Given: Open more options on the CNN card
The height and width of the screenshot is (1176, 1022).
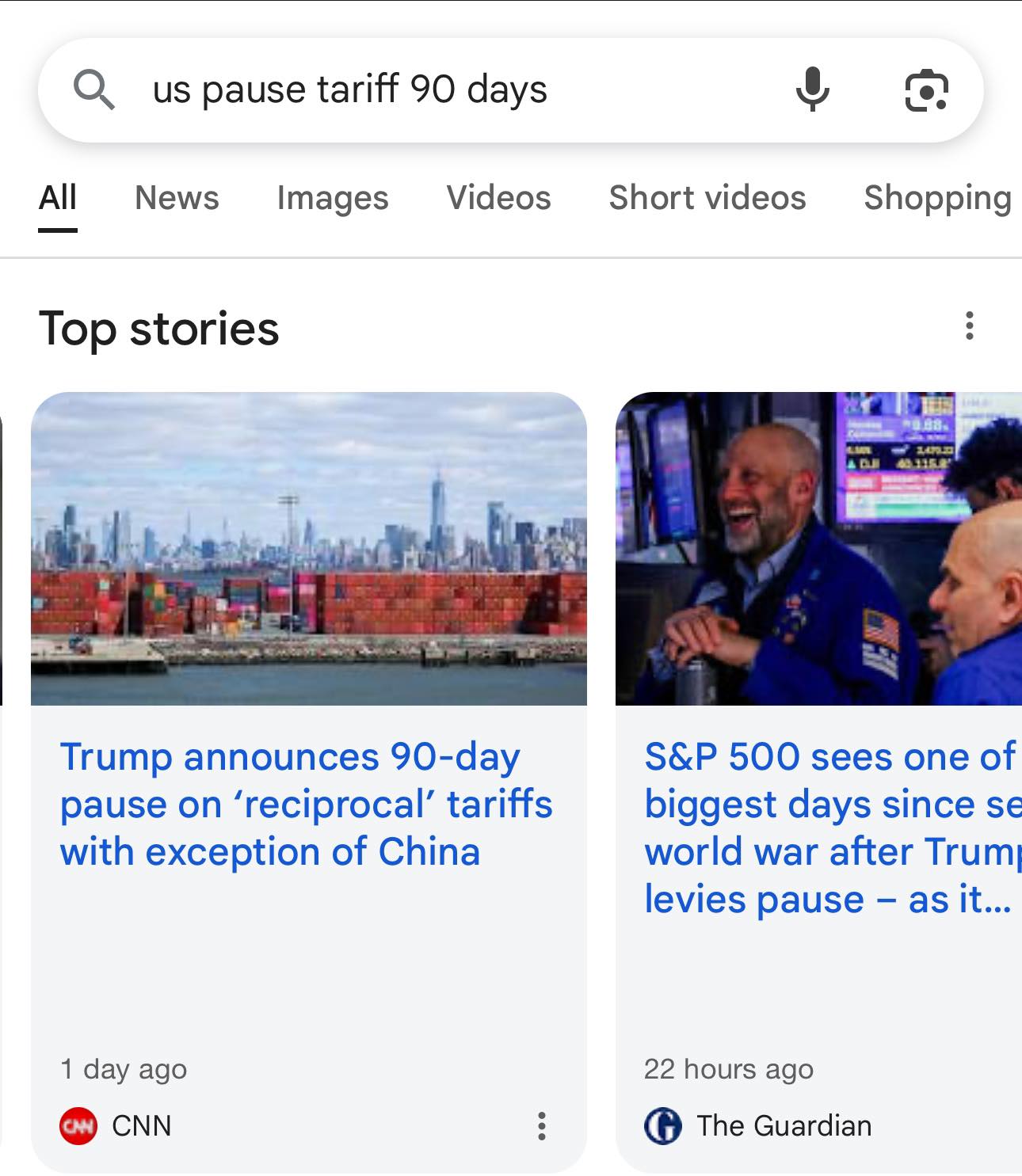Looking at the screenshot, I should click(x=542, y=1125).
